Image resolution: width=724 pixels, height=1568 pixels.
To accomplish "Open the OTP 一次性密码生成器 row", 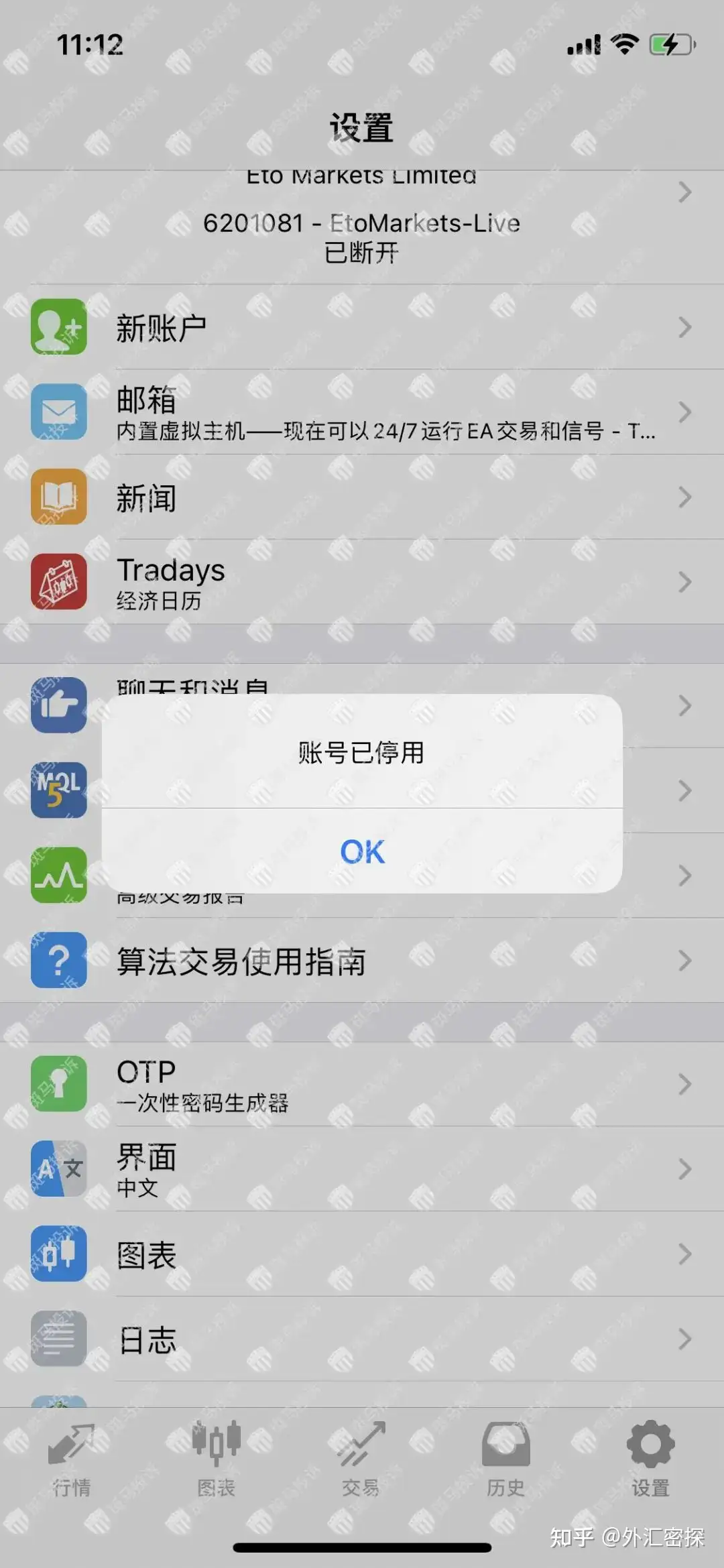I will point(362,1084).
